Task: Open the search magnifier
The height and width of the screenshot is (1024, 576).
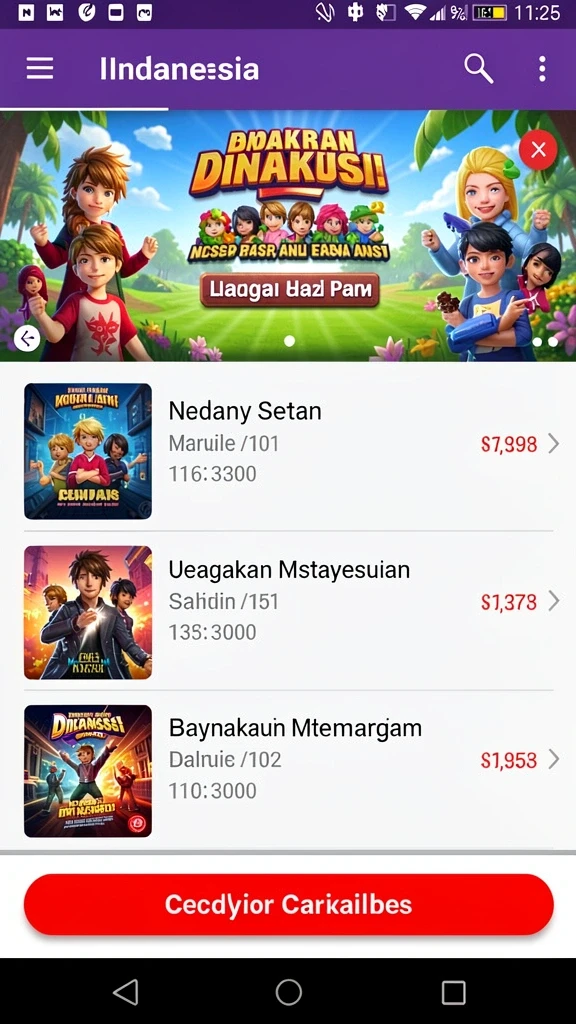Action: pos(479,69)
